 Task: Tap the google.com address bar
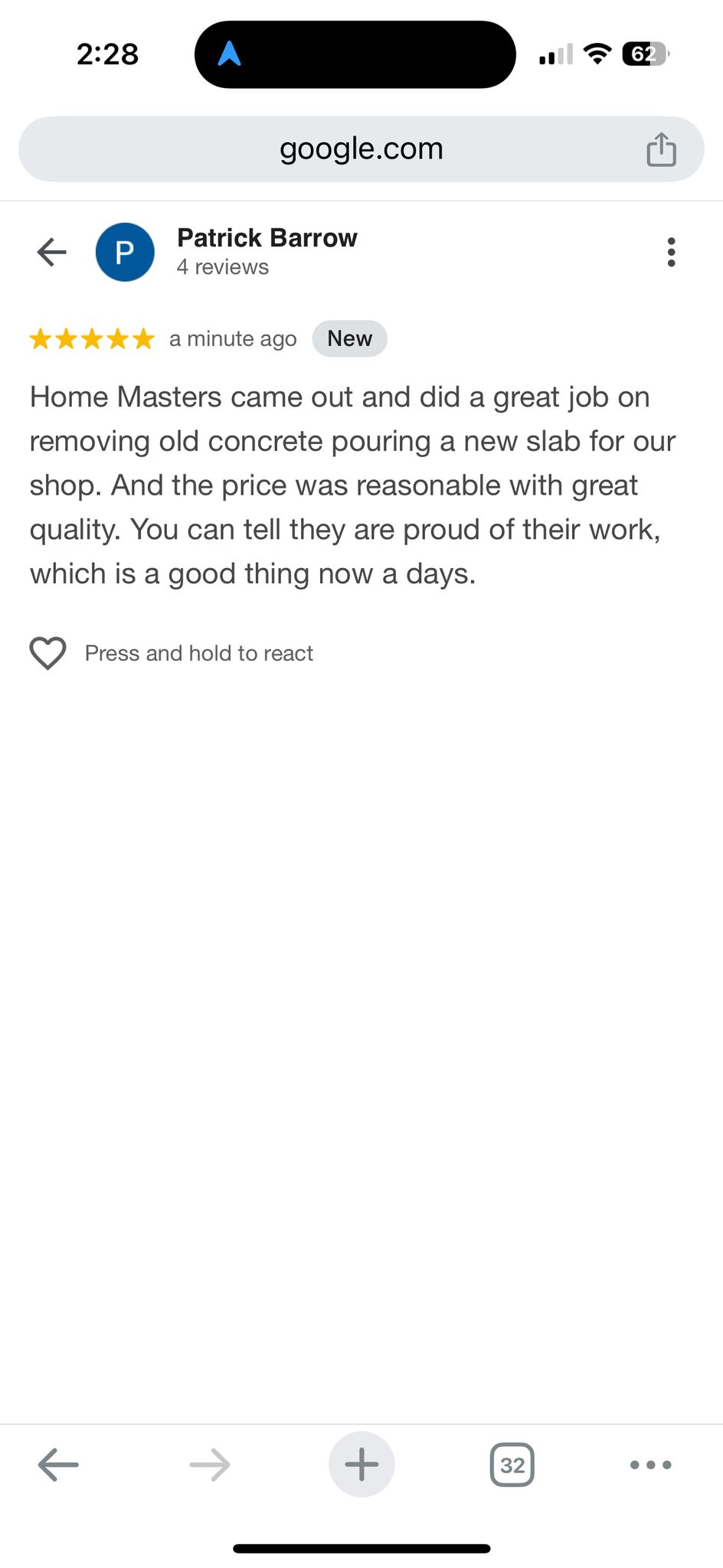click(x=361, y=149)
